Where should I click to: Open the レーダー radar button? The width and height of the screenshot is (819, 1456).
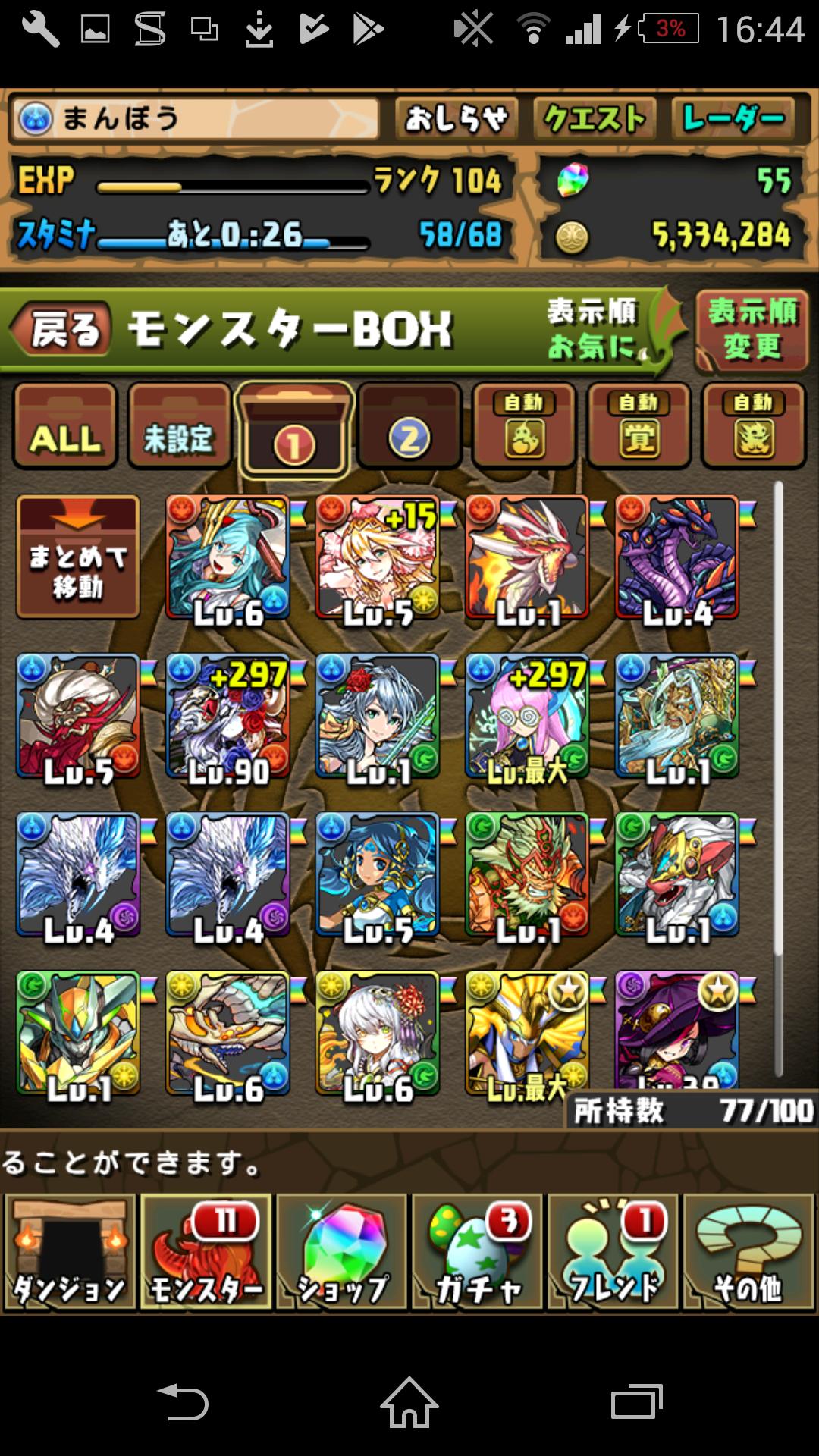[733, 118]
